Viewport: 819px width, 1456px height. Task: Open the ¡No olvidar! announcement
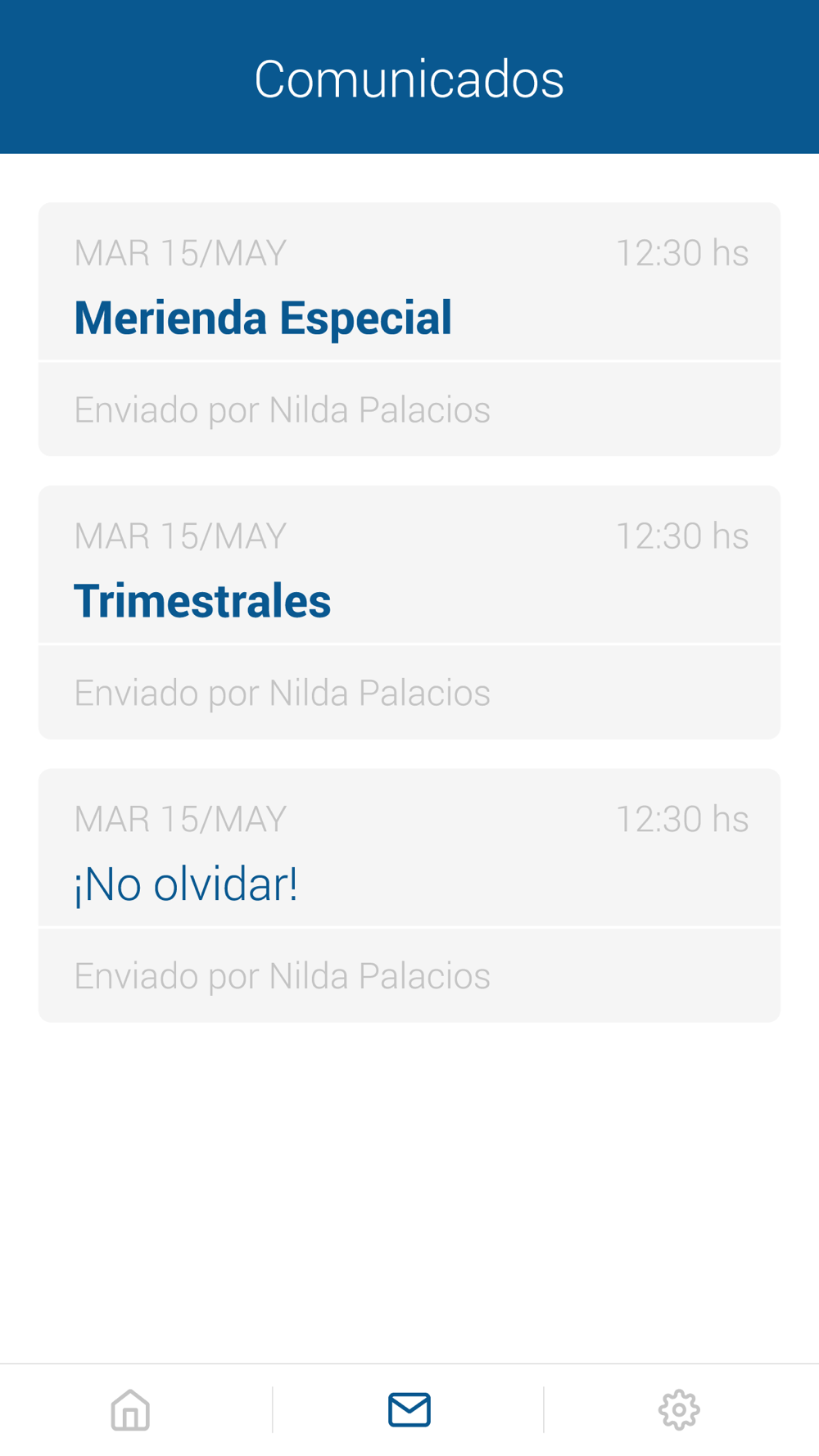click(x=409, y=895)
